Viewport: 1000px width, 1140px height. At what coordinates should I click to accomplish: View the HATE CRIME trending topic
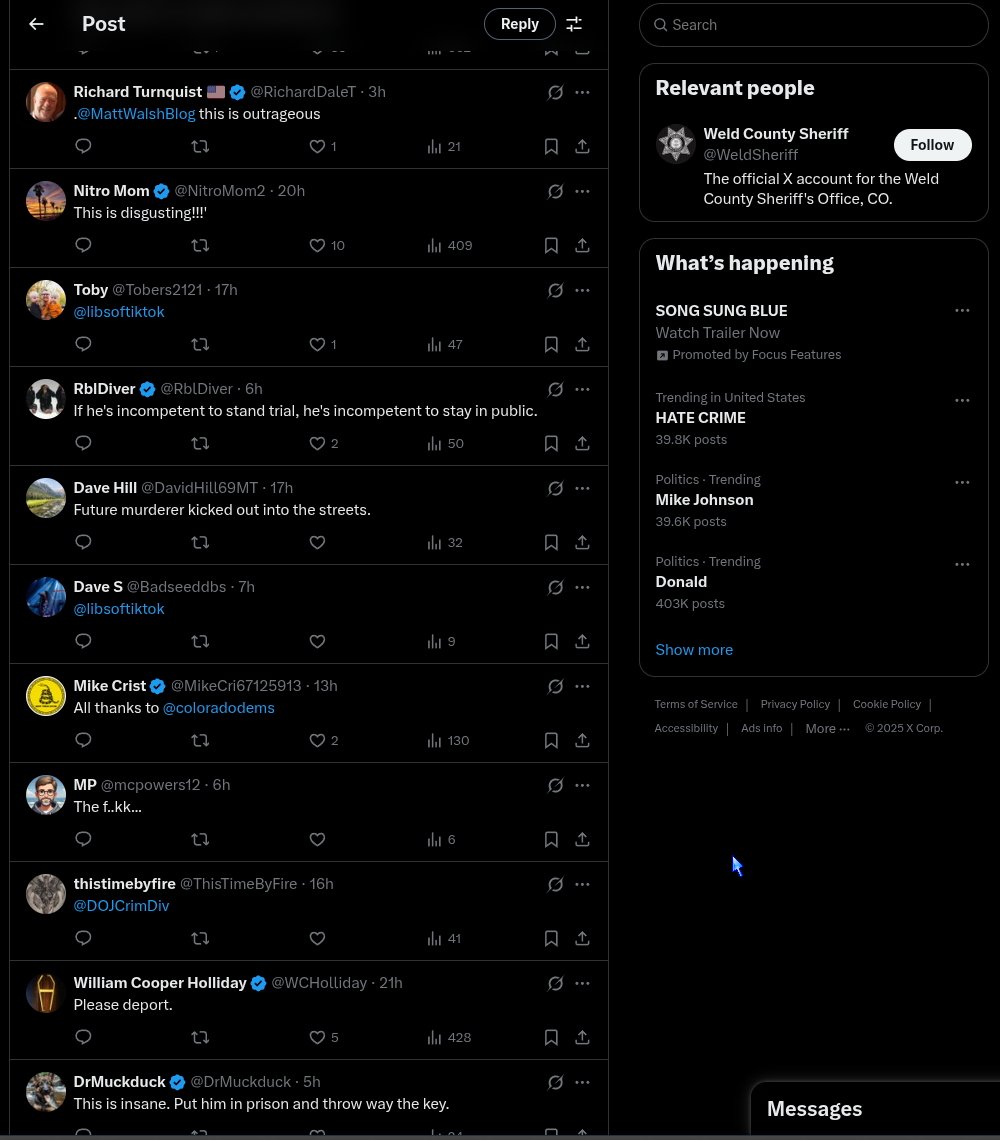point(700,418)
